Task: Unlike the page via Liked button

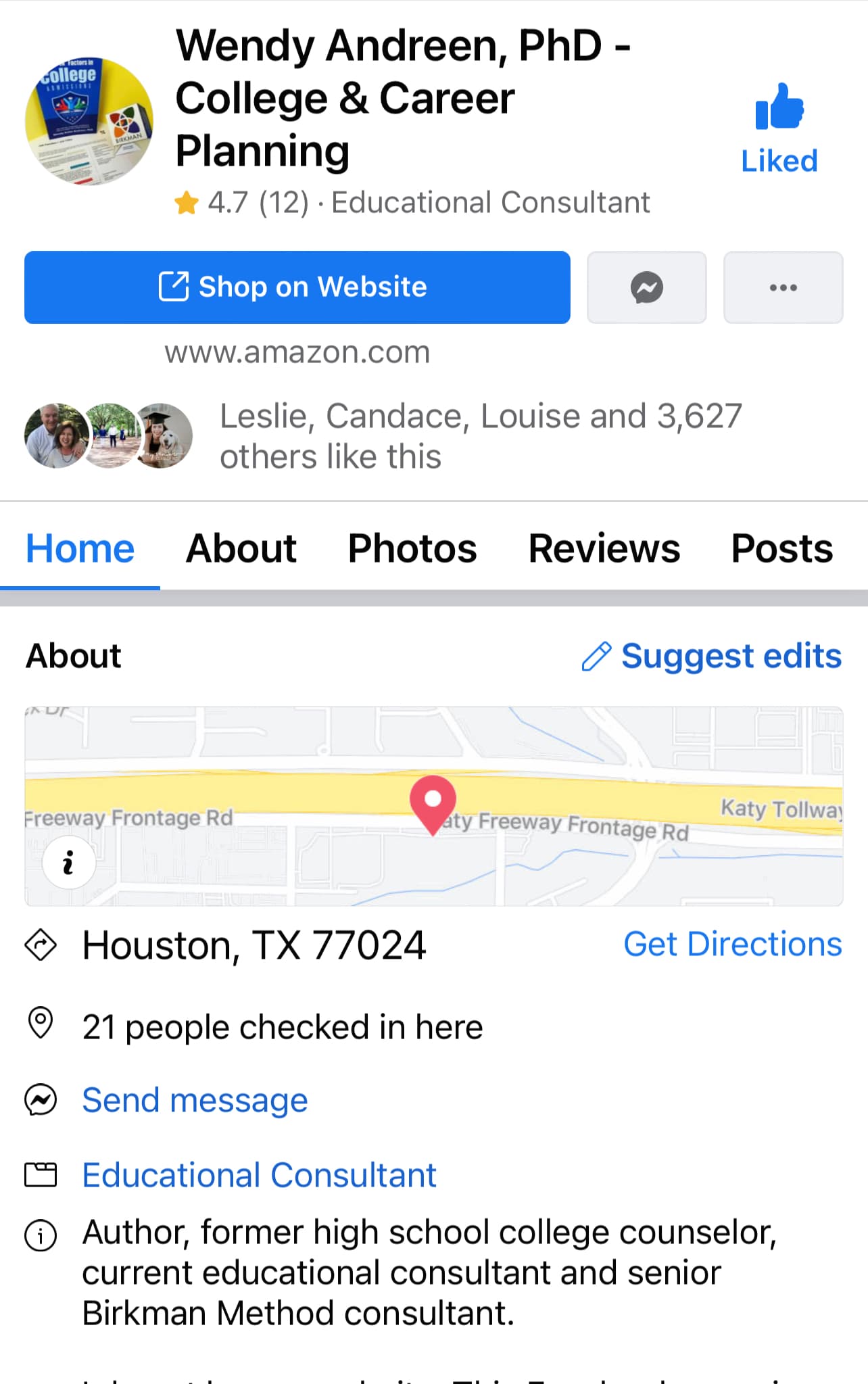Action: (x=779, y=128)
